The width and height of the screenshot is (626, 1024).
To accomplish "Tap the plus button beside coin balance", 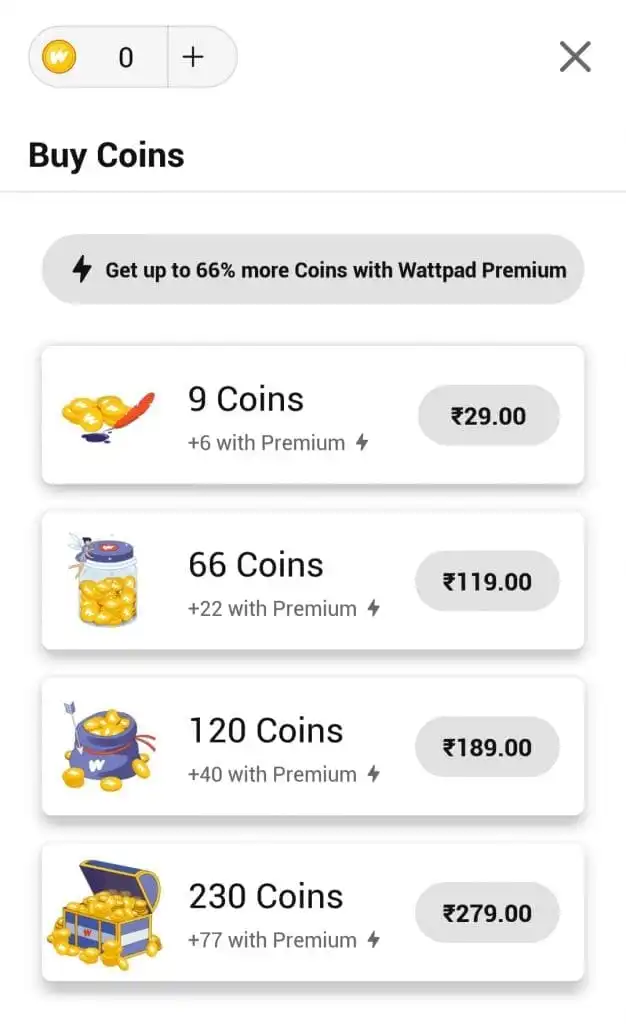I will [x=194, y=57].
